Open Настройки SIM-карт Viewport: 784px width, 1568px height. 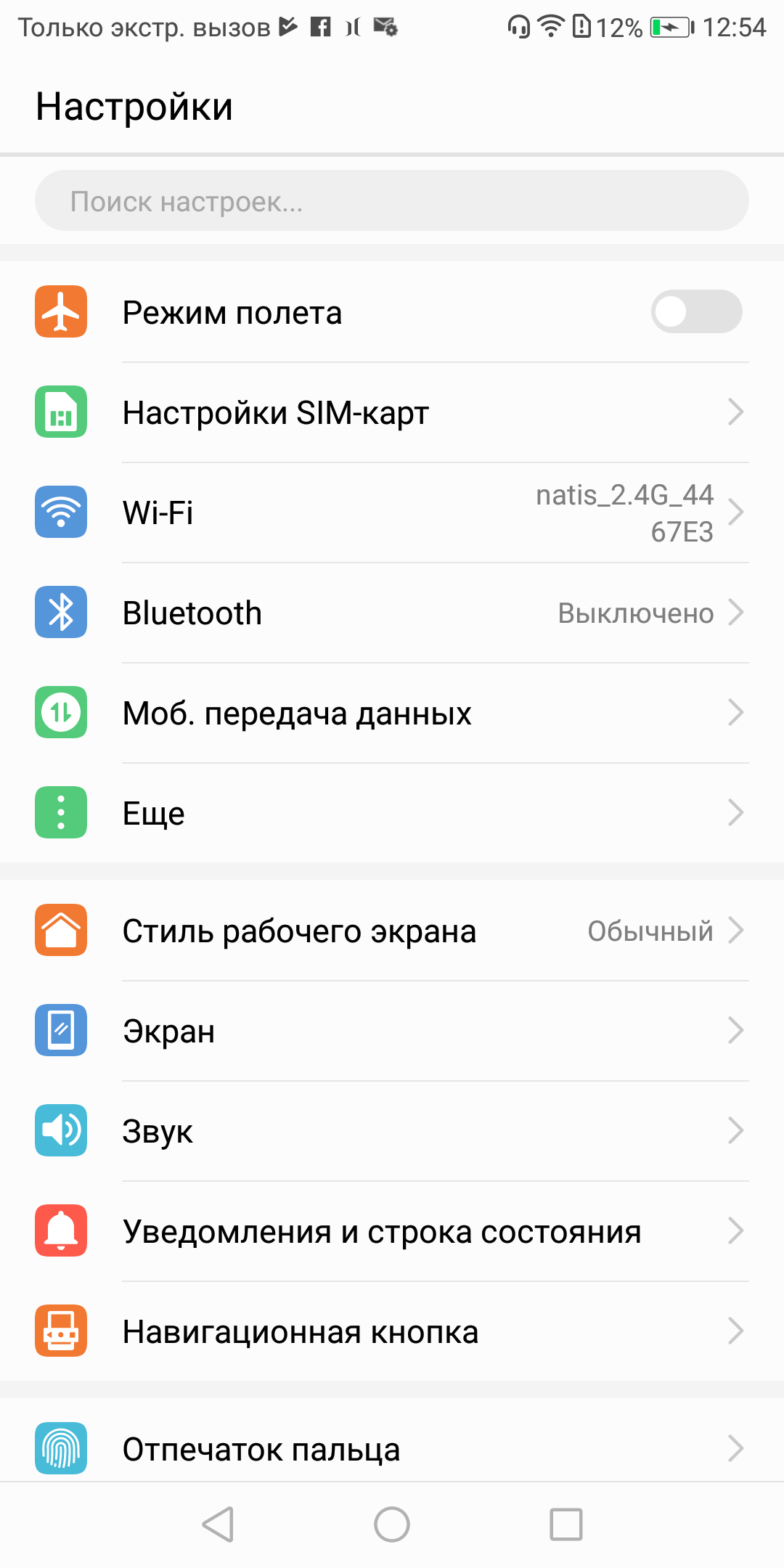tap(392, 412)
